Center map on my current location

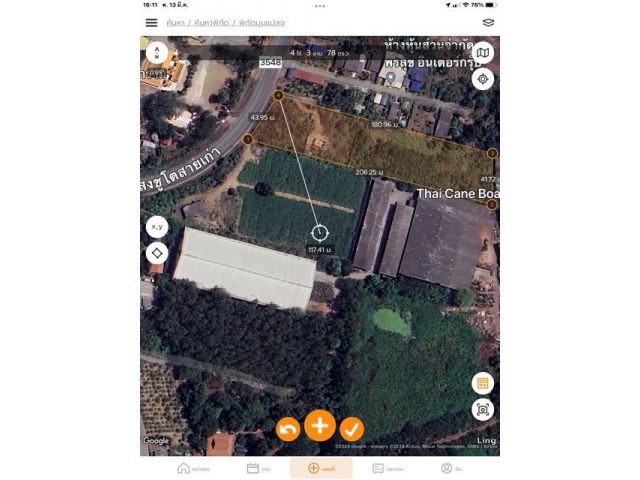[483, 79]
